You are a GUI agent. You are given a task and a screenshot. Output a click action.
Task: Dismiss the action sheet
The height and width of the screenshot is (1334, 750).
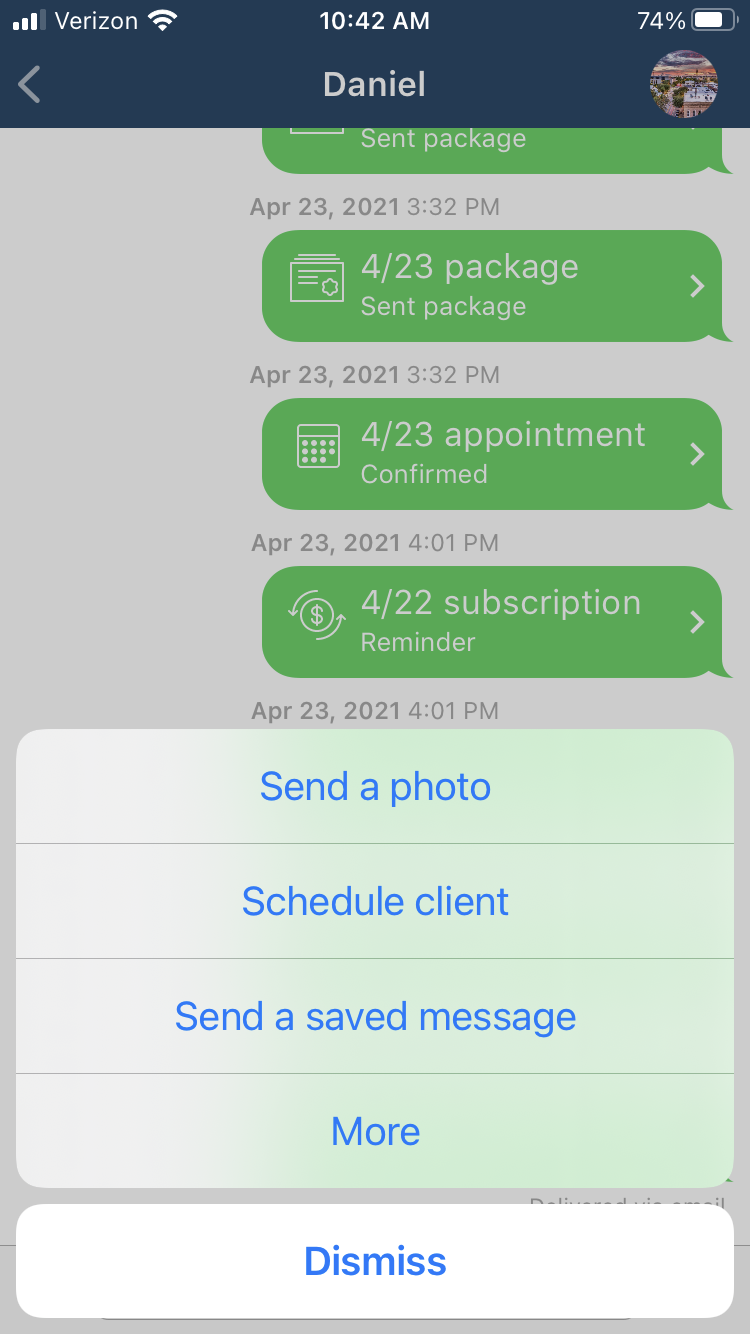375,1261
